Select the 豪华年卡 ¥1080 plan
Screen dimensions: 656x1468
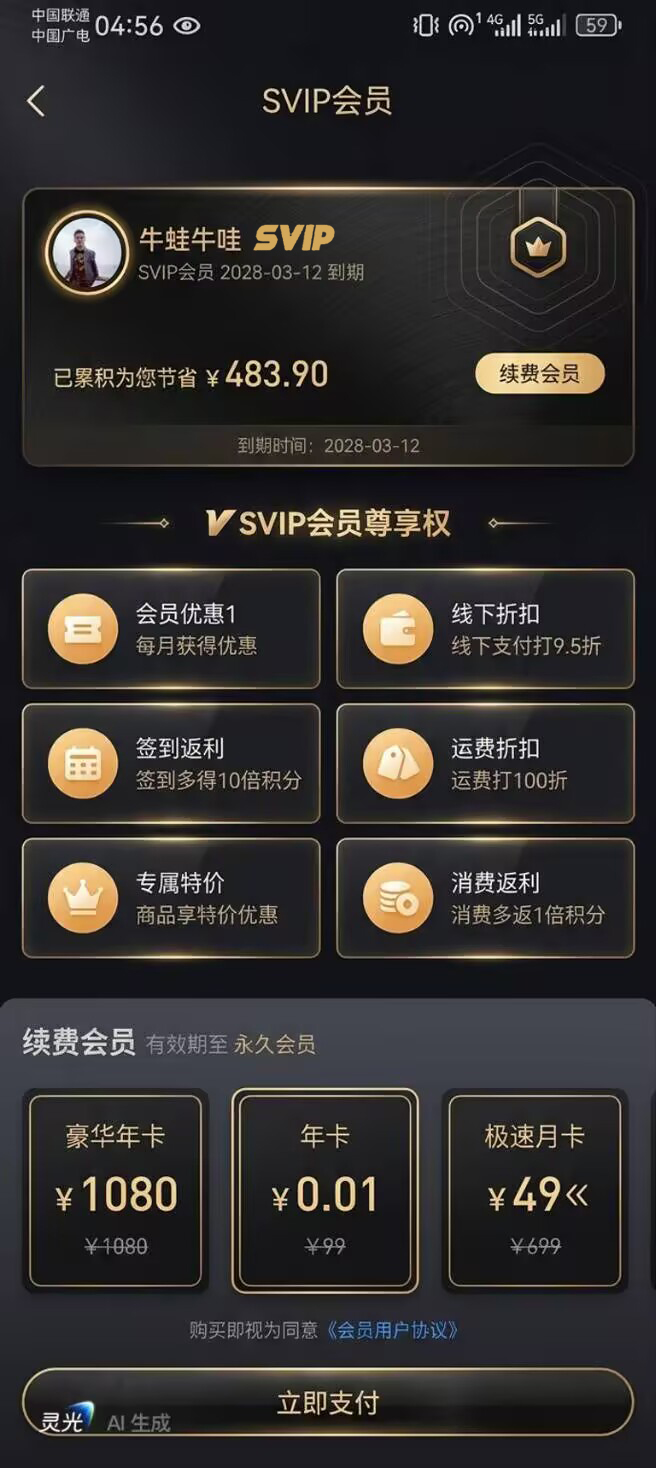[x=115, y=1189]
